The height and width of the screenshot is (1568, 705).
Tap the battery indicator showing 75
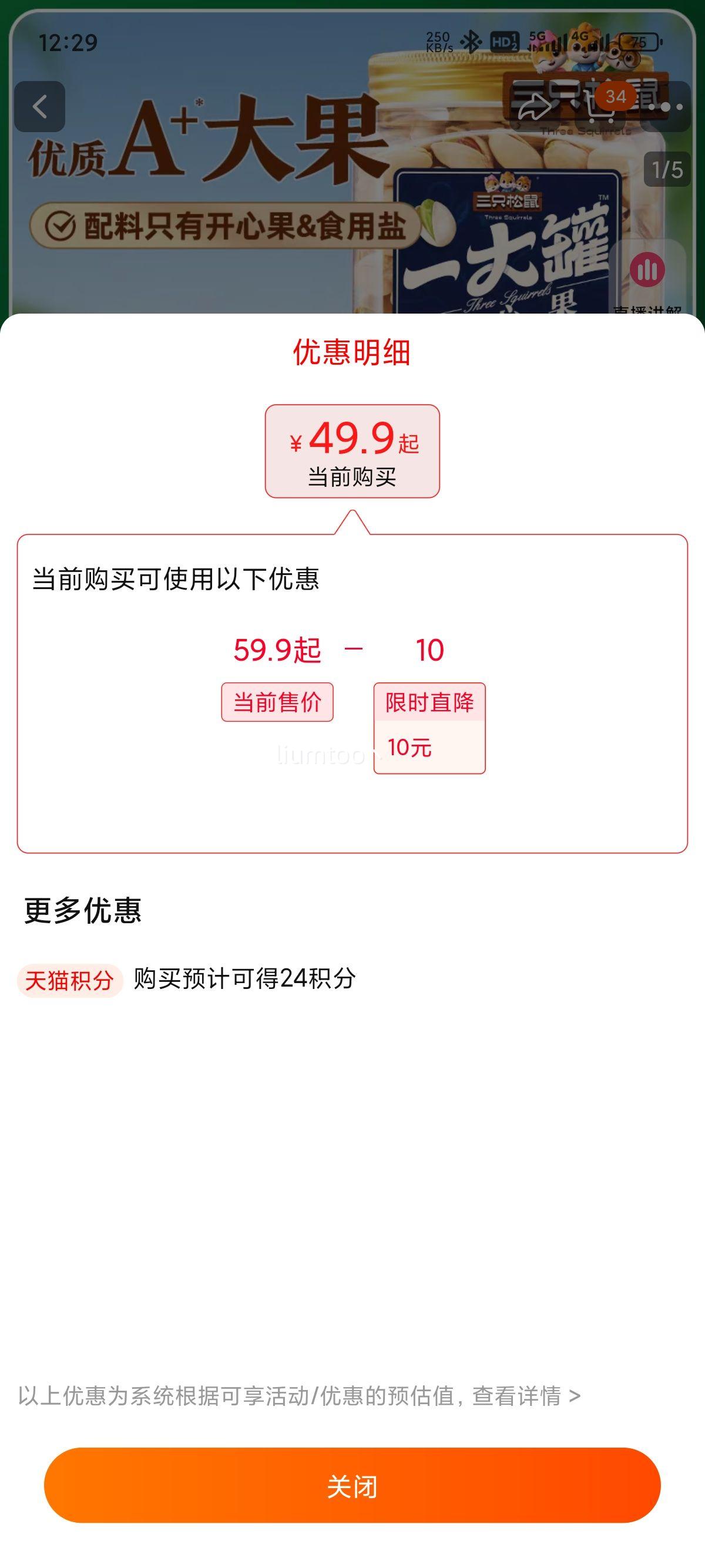click(x=639, y=41)
